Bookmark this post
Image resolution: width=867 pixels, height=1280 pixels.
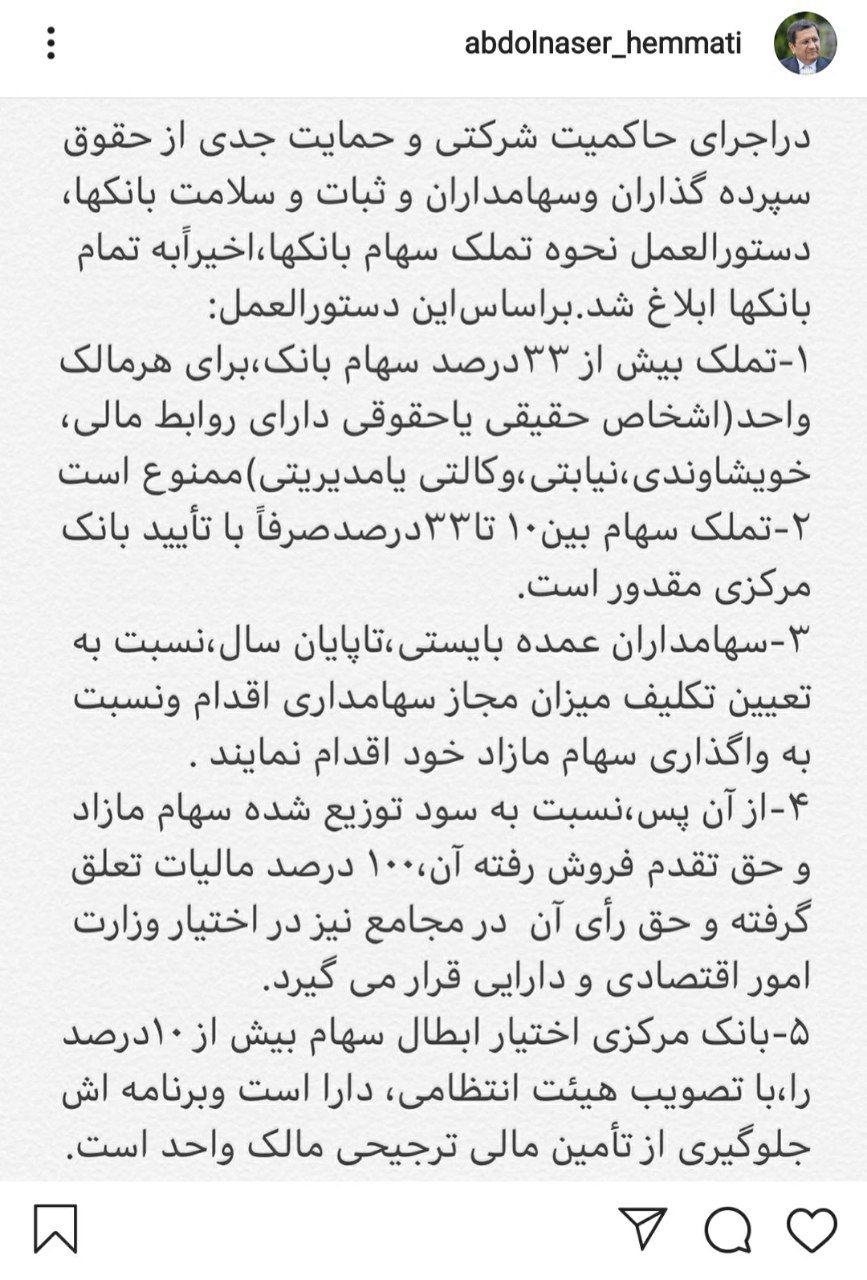[x=55, y=1228]
